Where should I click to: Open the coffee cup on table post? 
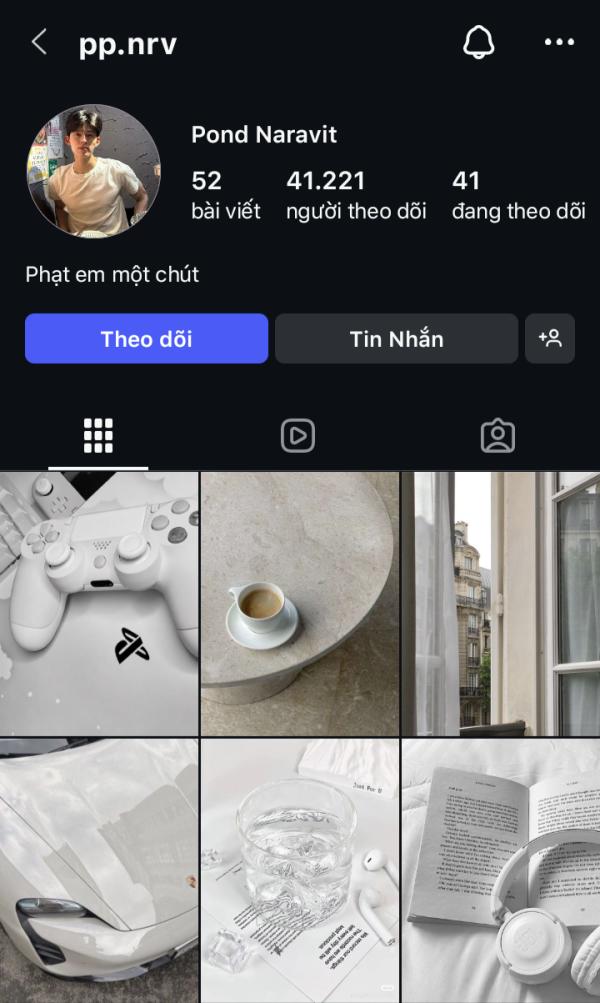[300, 604]
